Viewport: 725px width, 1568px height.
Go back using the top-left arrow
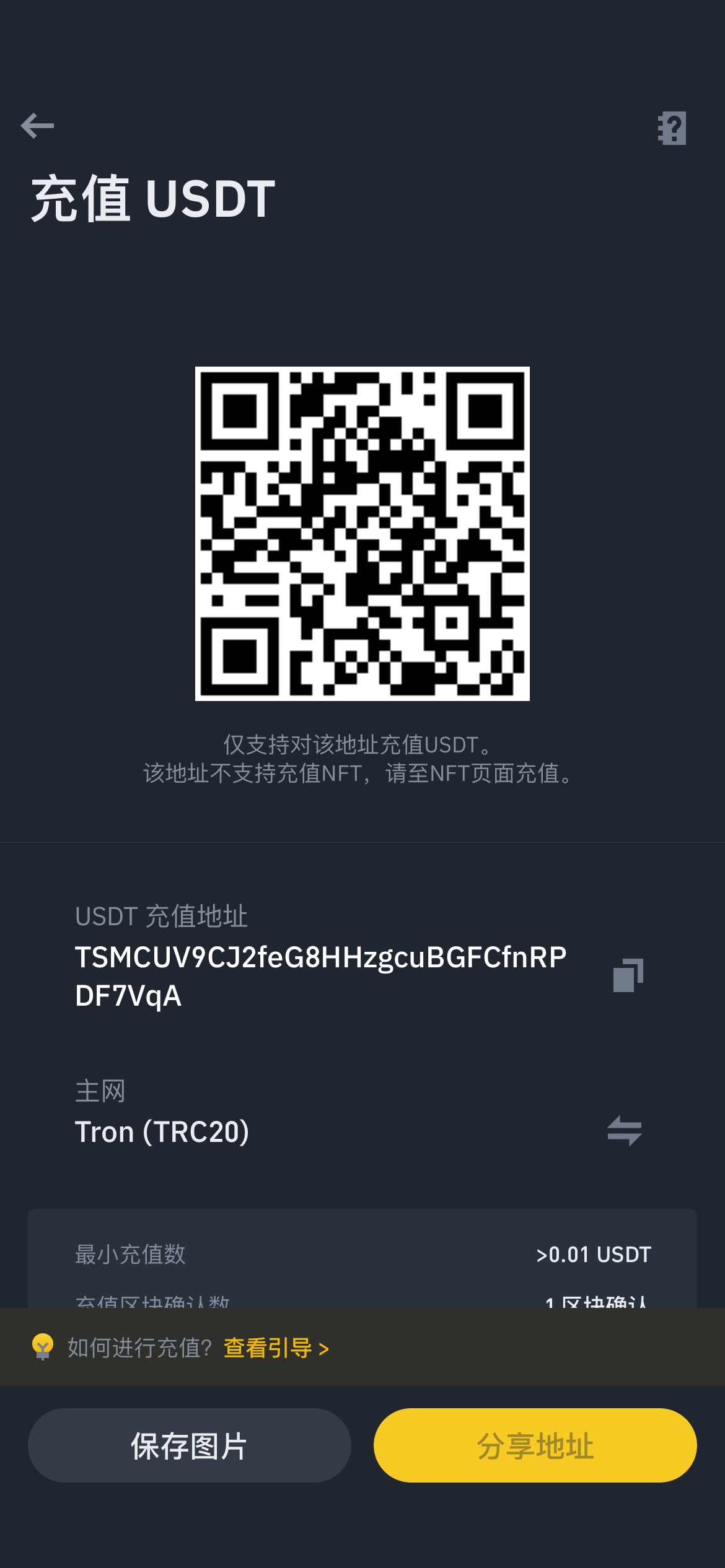tap(37, 126)
